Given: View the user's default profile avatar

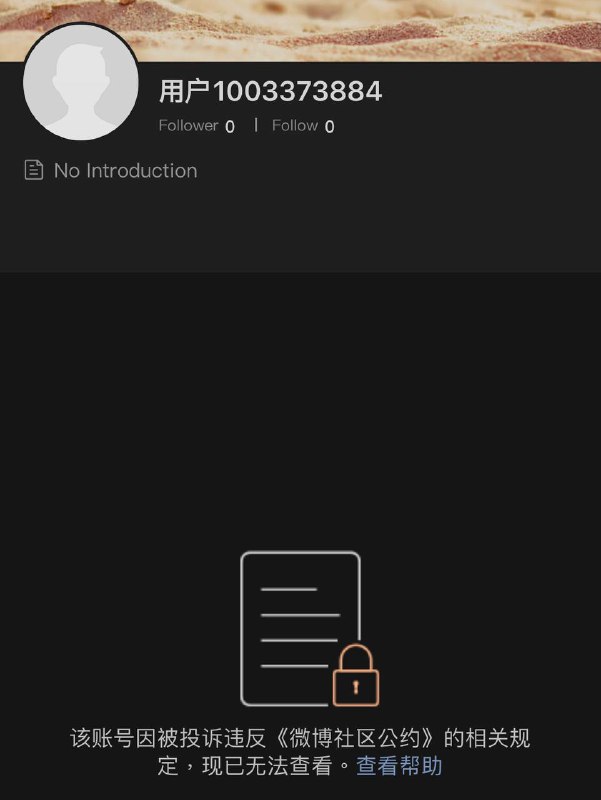Looking at the screenshot, I should (x=81, y=82).
